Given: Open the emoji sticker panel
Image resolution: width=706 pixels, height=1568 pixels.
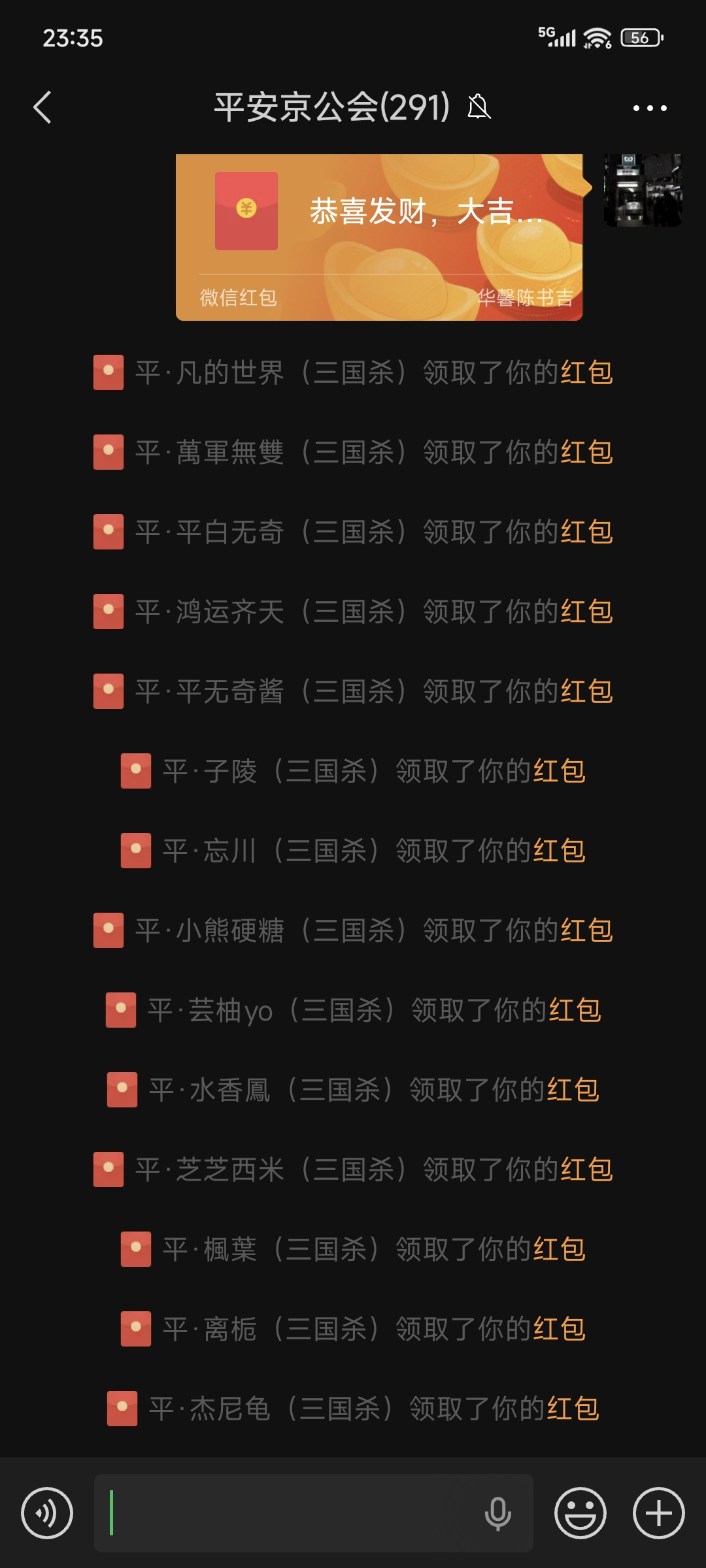Looking at the screenshot, I should (x=580, y=1513).
